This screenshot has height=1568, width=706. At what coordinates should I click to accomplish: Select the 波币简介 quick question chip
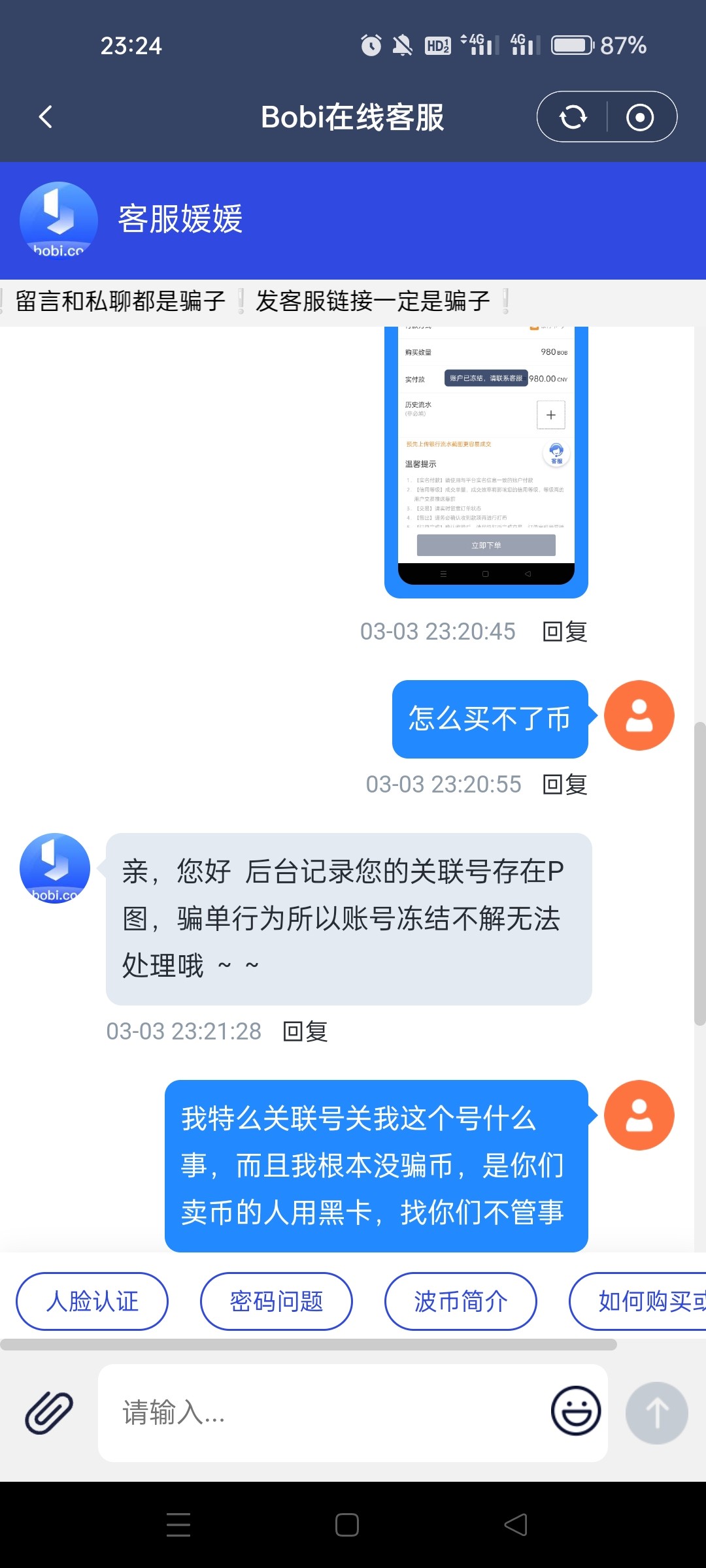click(461, 1301)
